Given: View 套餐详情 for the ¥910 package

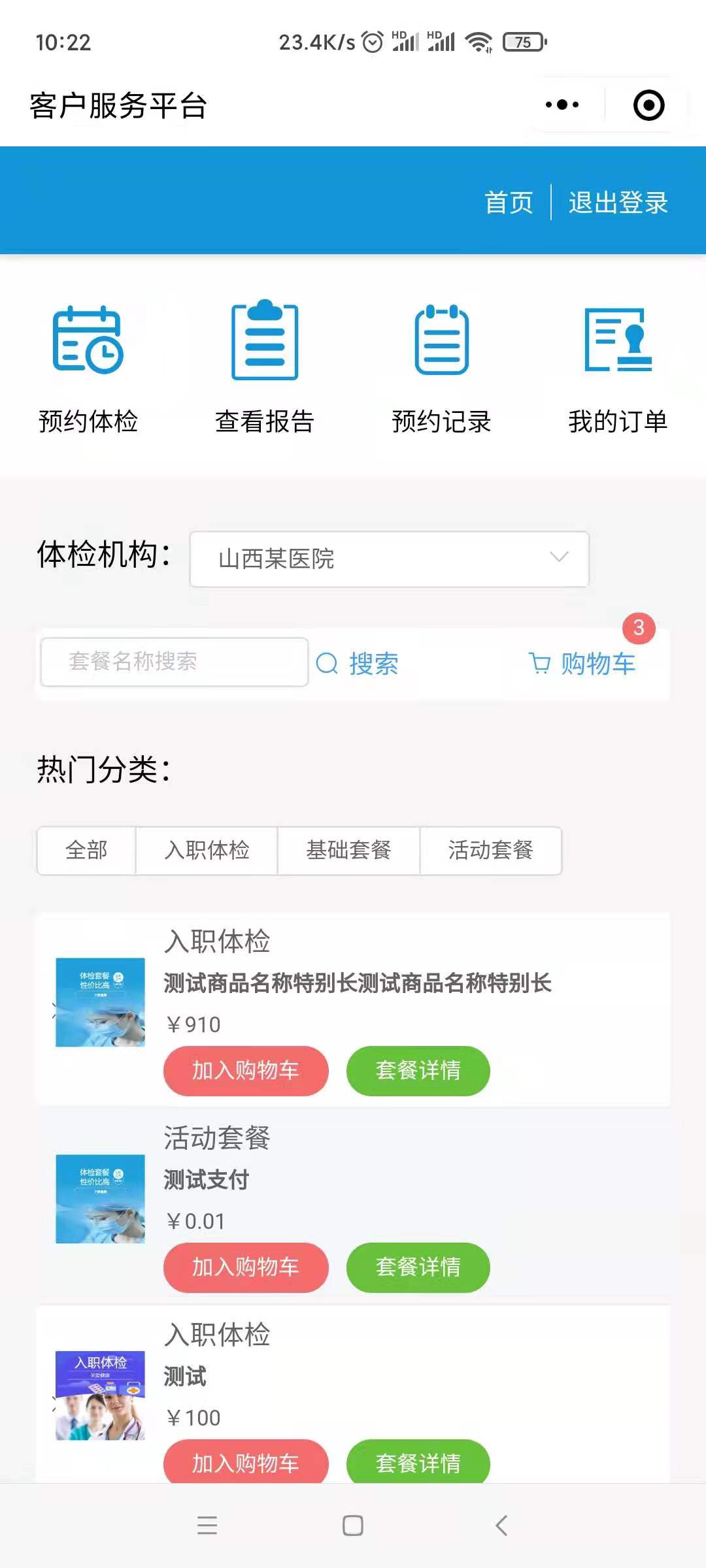Looking at the screenshot, I should 418,1070.
